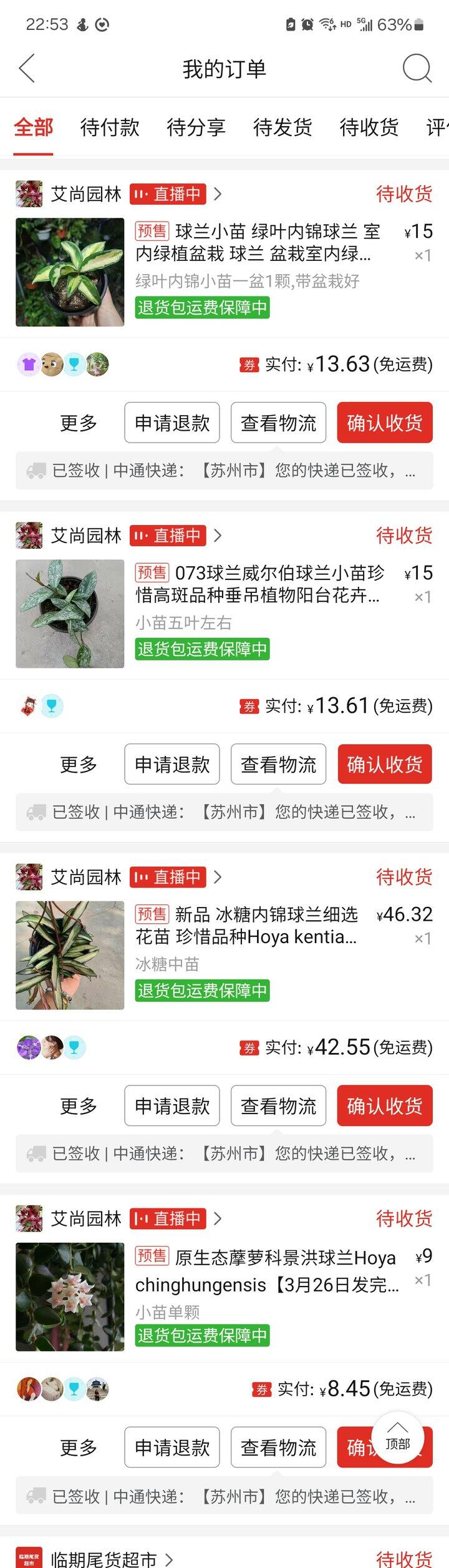View logistics for the 冰糖内锦球兰 order
This screenshot has width=449, height=1568.
click(278, 1105)
